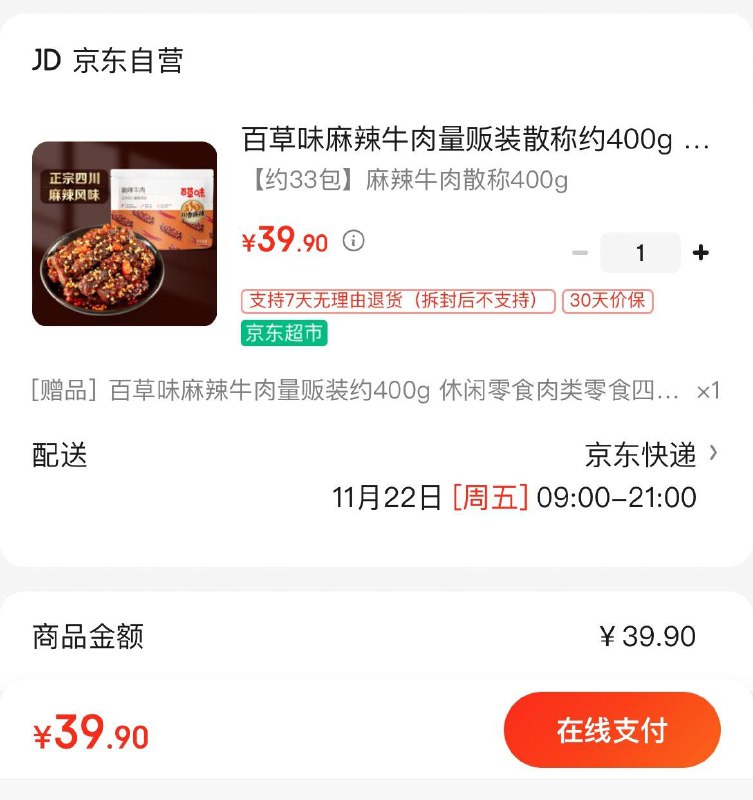Expand the 京东快递 delivery options chevron
The image size is (753, 800).
pos(712,455)
